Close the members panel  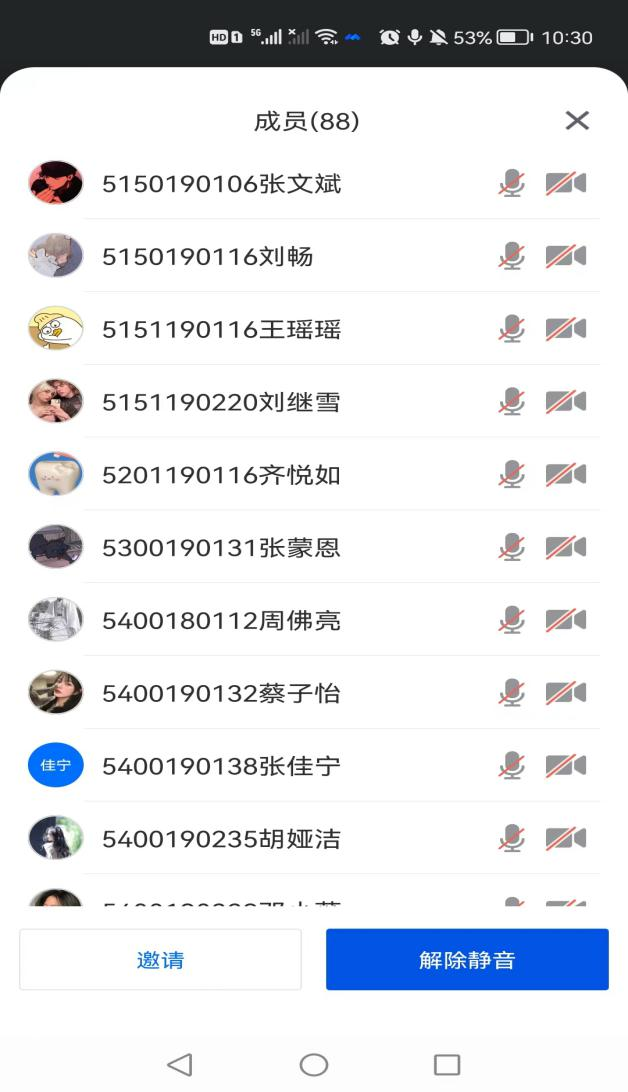pos(577,121)
